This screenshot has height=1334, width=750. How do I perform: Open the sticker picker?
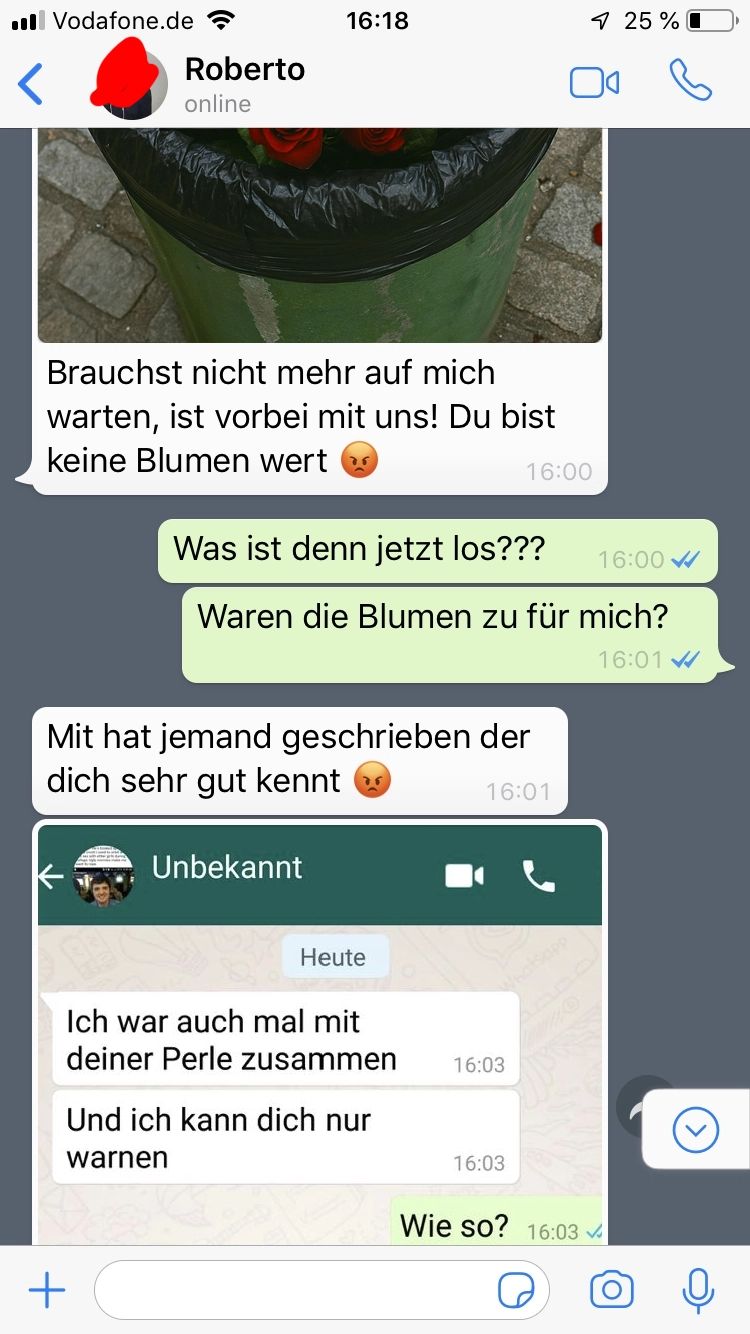(x=516, y=1291)
